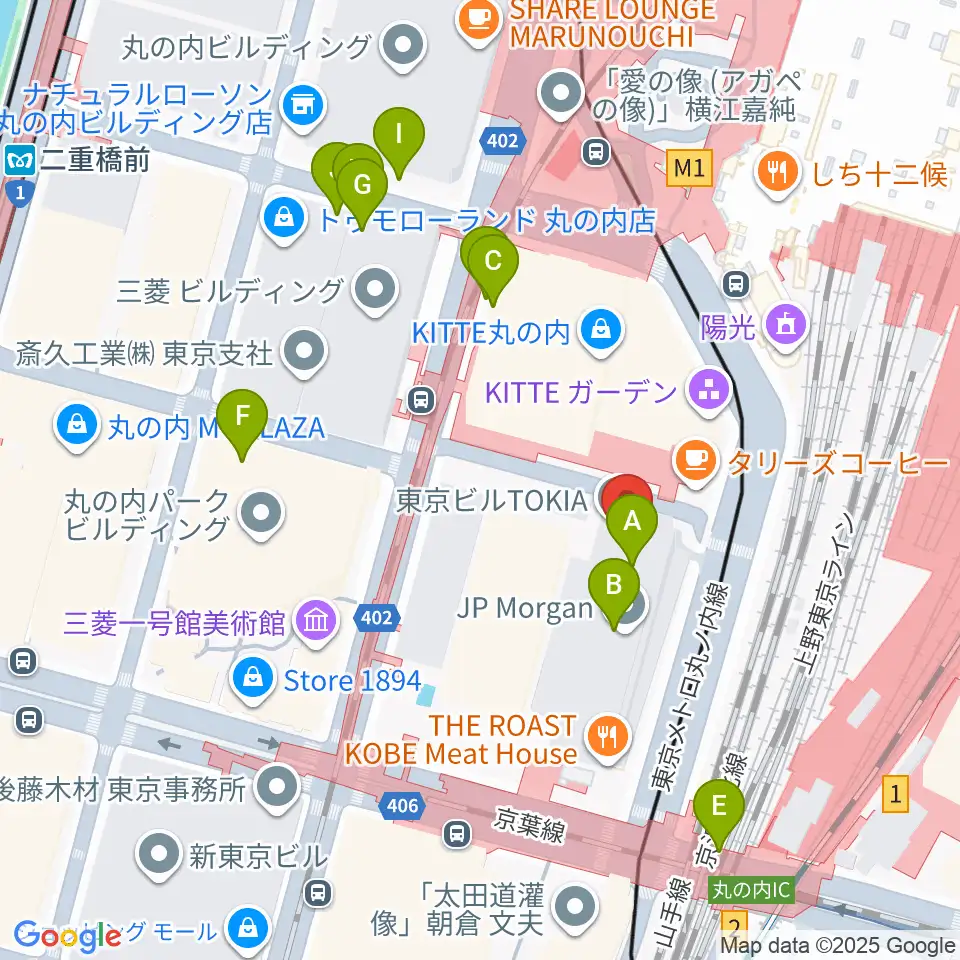Screen dimensions: 960x960
Task: Open the しち十二候 restaurant pin
Action: tap(778, 174)
